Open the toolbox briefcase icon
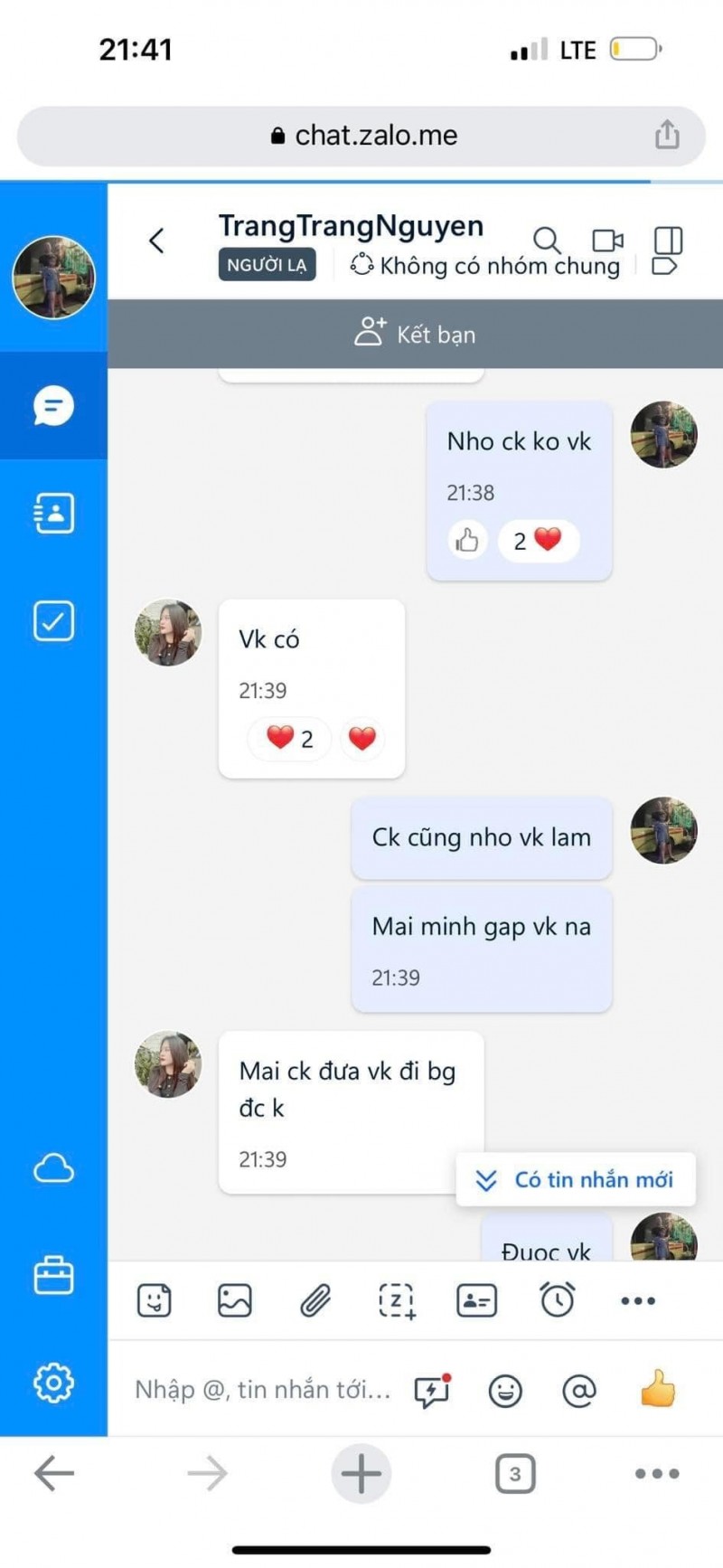The width and height of the screenshot is (723, 1568). pyautogui.click(x=53, y=1276)
